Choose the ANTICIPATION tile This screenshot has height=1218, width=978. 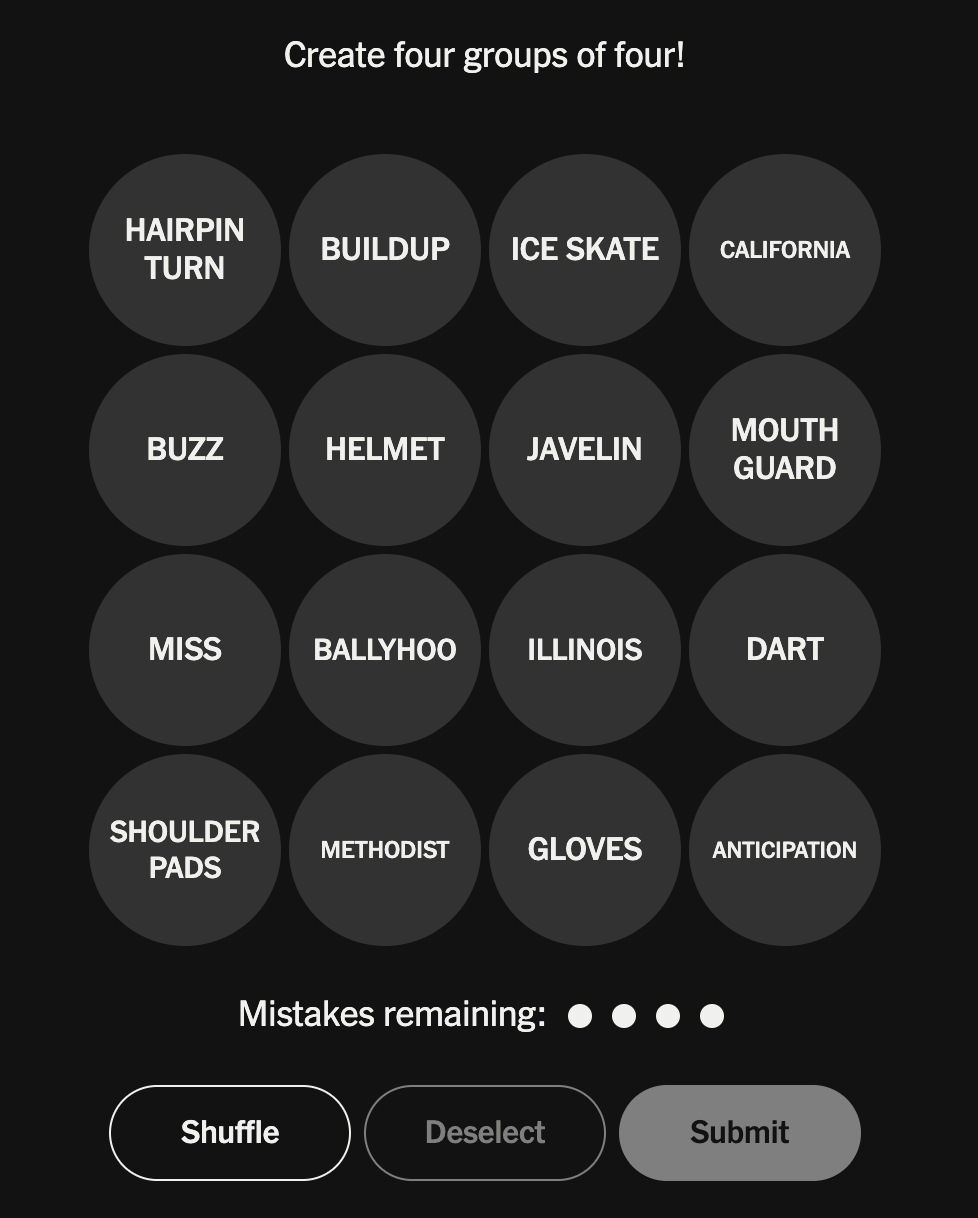click(785, 850)
